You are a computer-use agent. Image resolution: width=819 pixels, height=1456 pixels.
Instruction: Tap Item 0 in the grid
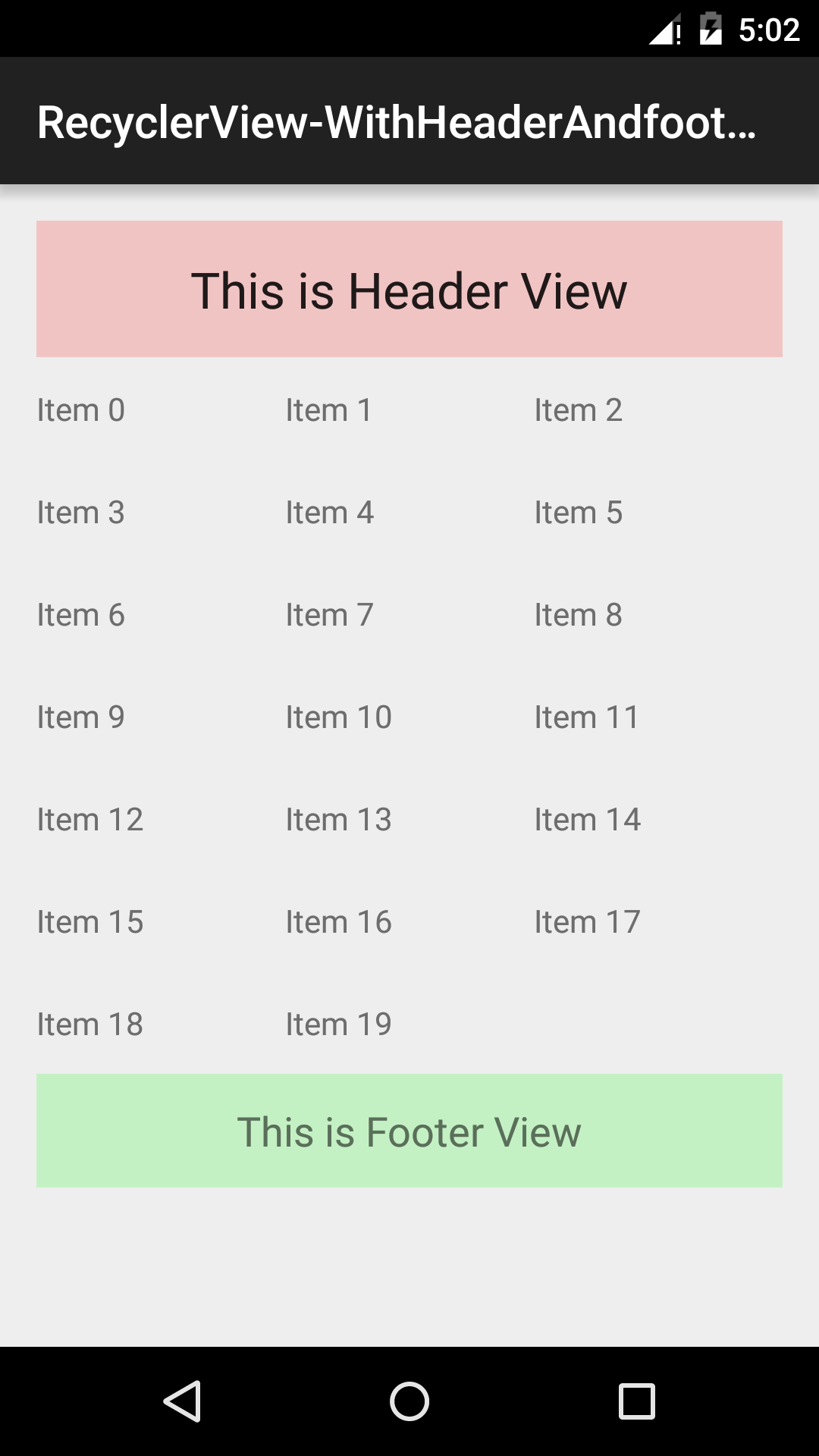pyautogui.click(x=81, y=410)
